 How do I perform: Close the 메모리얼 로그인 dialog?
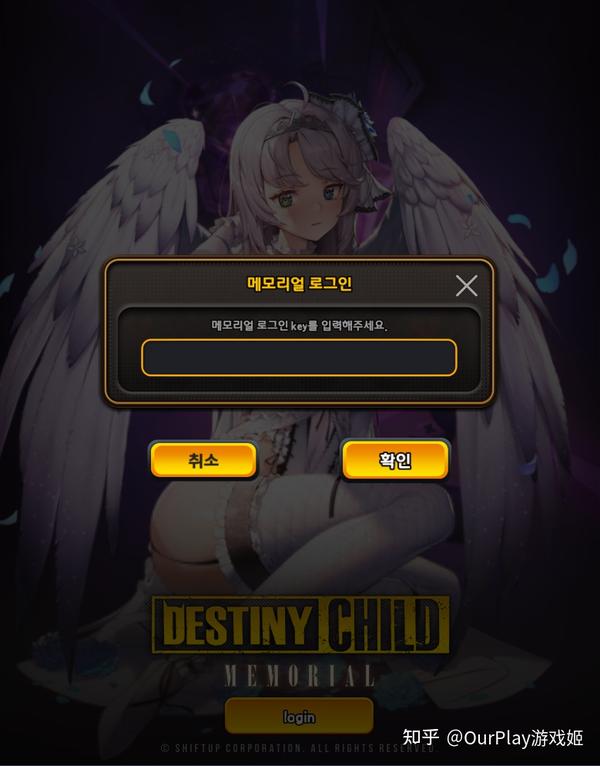[x=466, y=286]
